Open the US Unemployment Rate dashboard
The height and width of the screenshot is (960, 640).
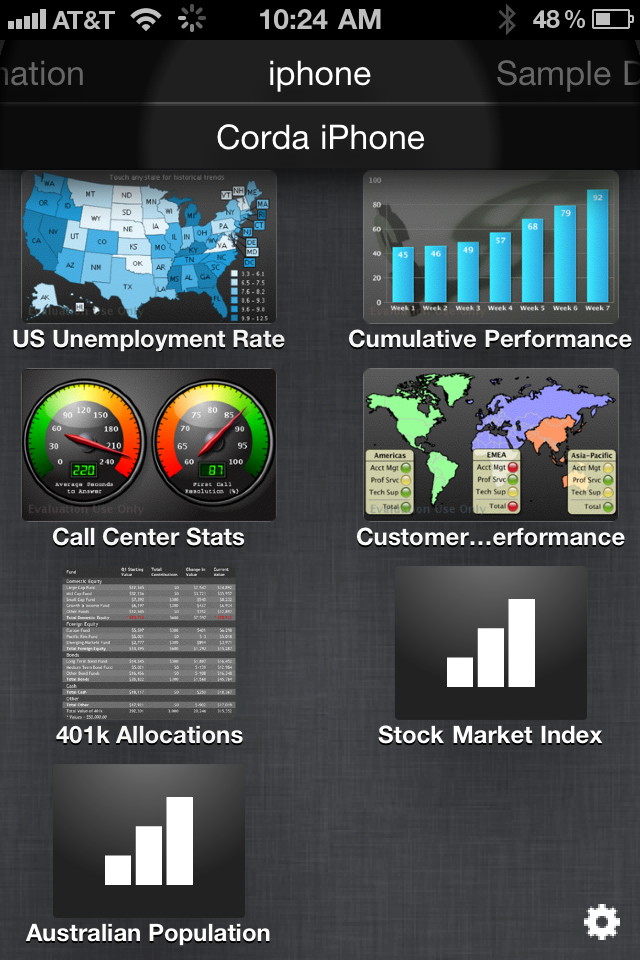(x=149, y=246)
